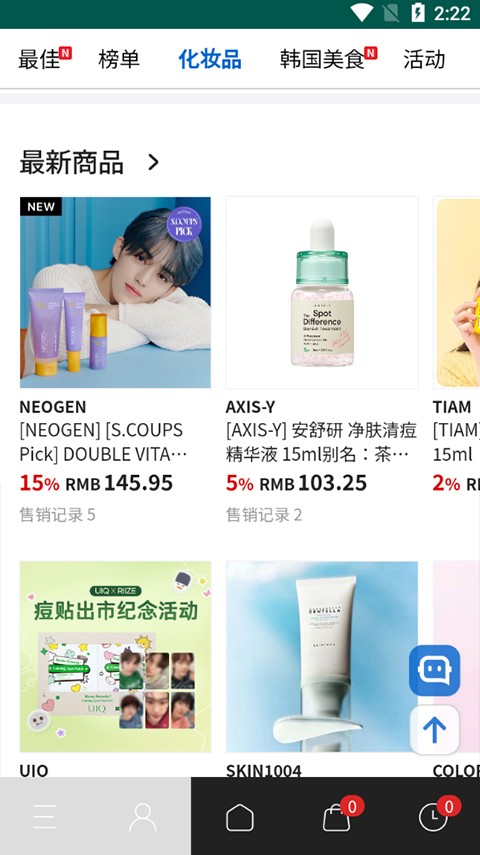The width and height of the screenshot is (480, 855).
Task: Select the 化妆品 tab
Action: pos(210,59)
